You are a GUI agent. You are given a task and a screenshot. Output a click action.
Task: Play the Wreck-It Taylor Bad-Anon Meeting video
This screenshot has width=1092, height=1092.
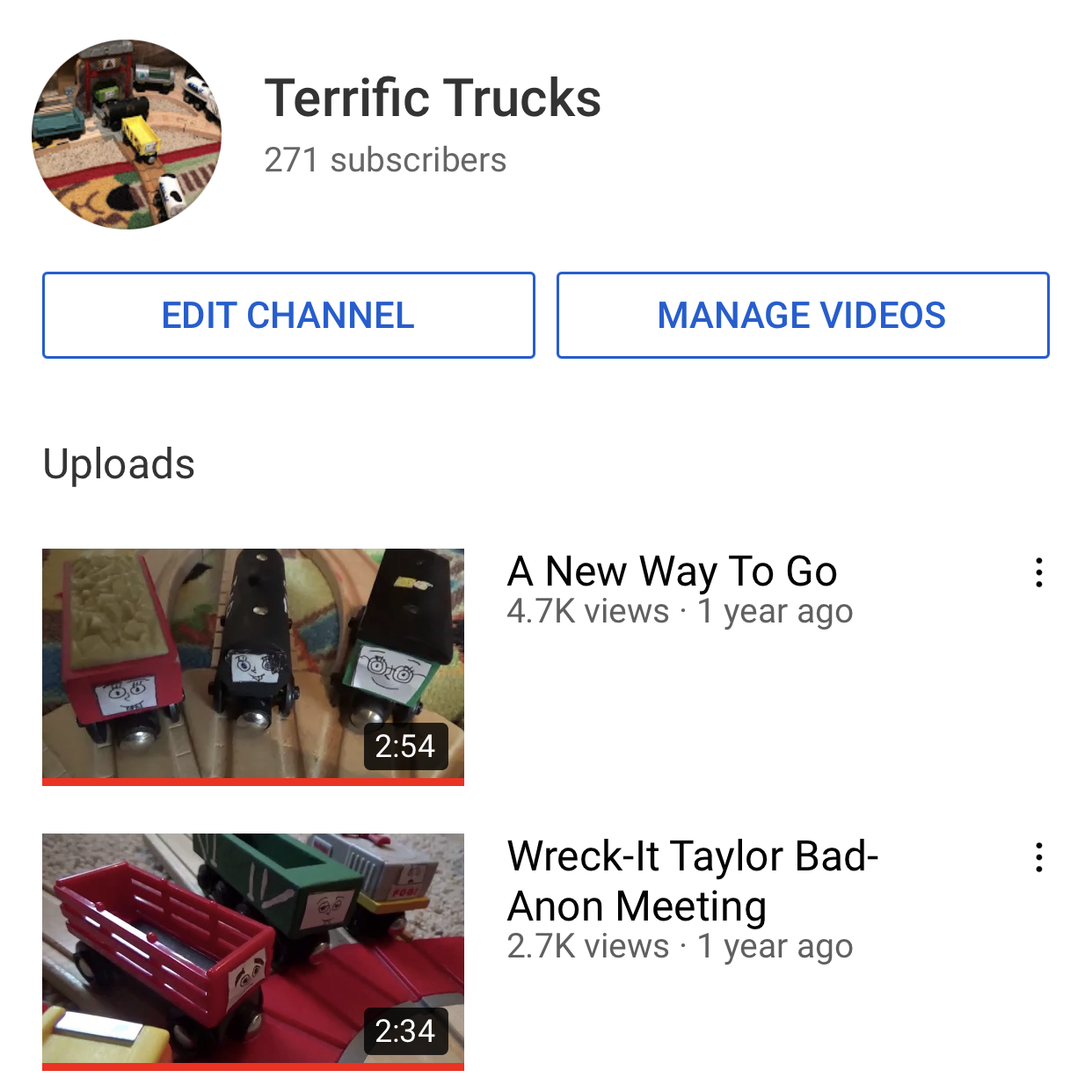(x=253, y=950)
